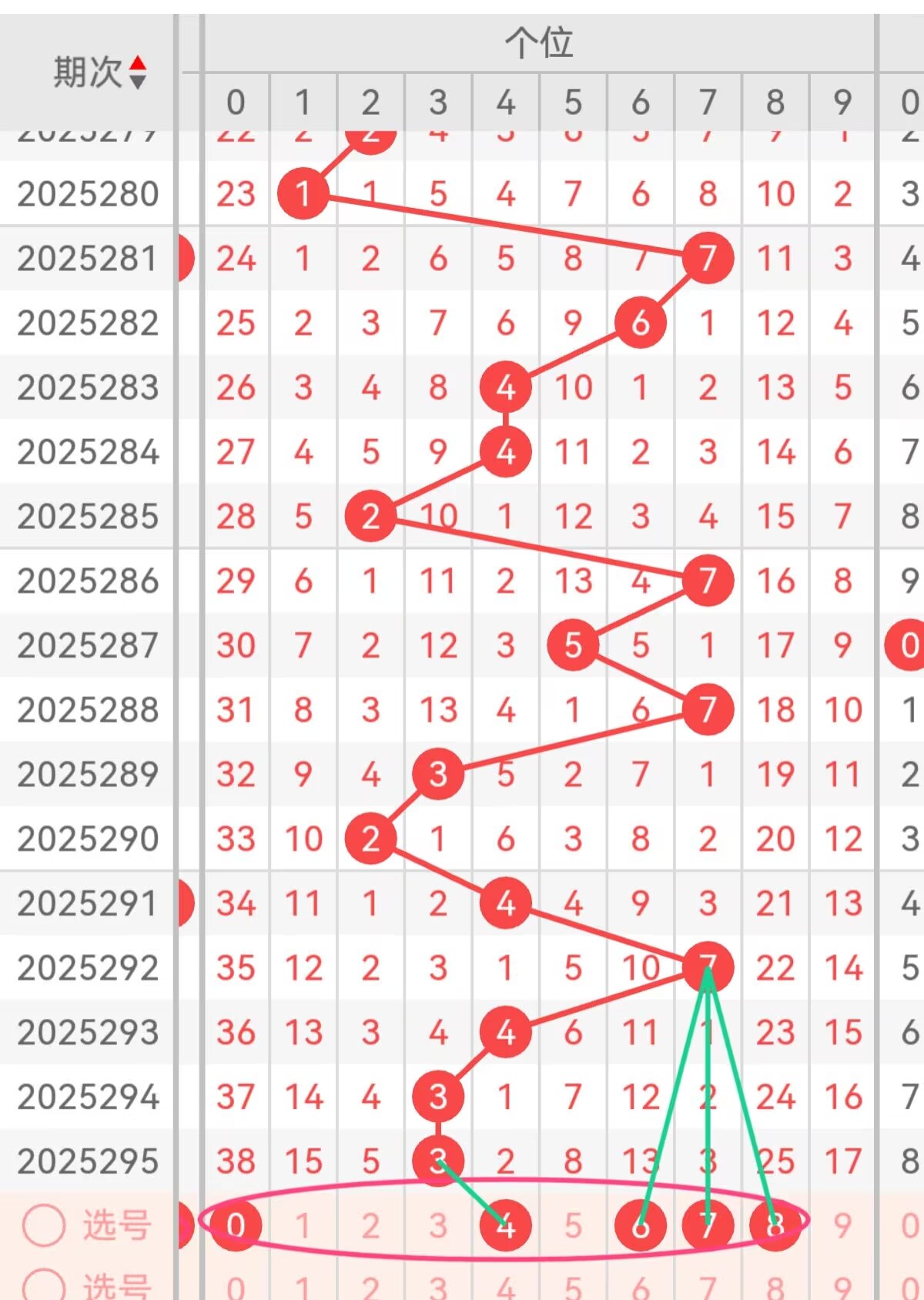Add number 9 in the first 选号 row
The height and width of the screenshot is (1300, 924).
click(842, 1225)
